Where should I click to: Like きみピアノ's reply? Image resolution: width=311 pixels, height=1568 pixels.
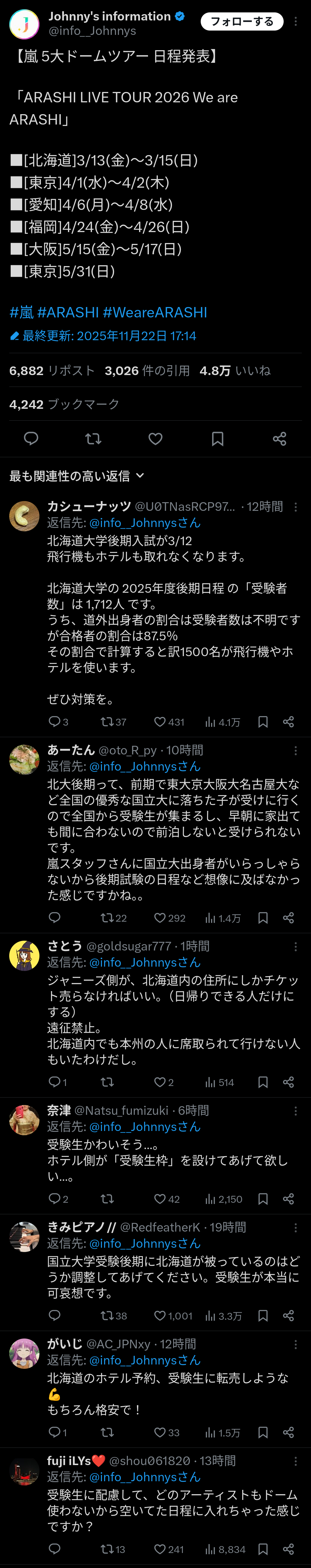160,1316
